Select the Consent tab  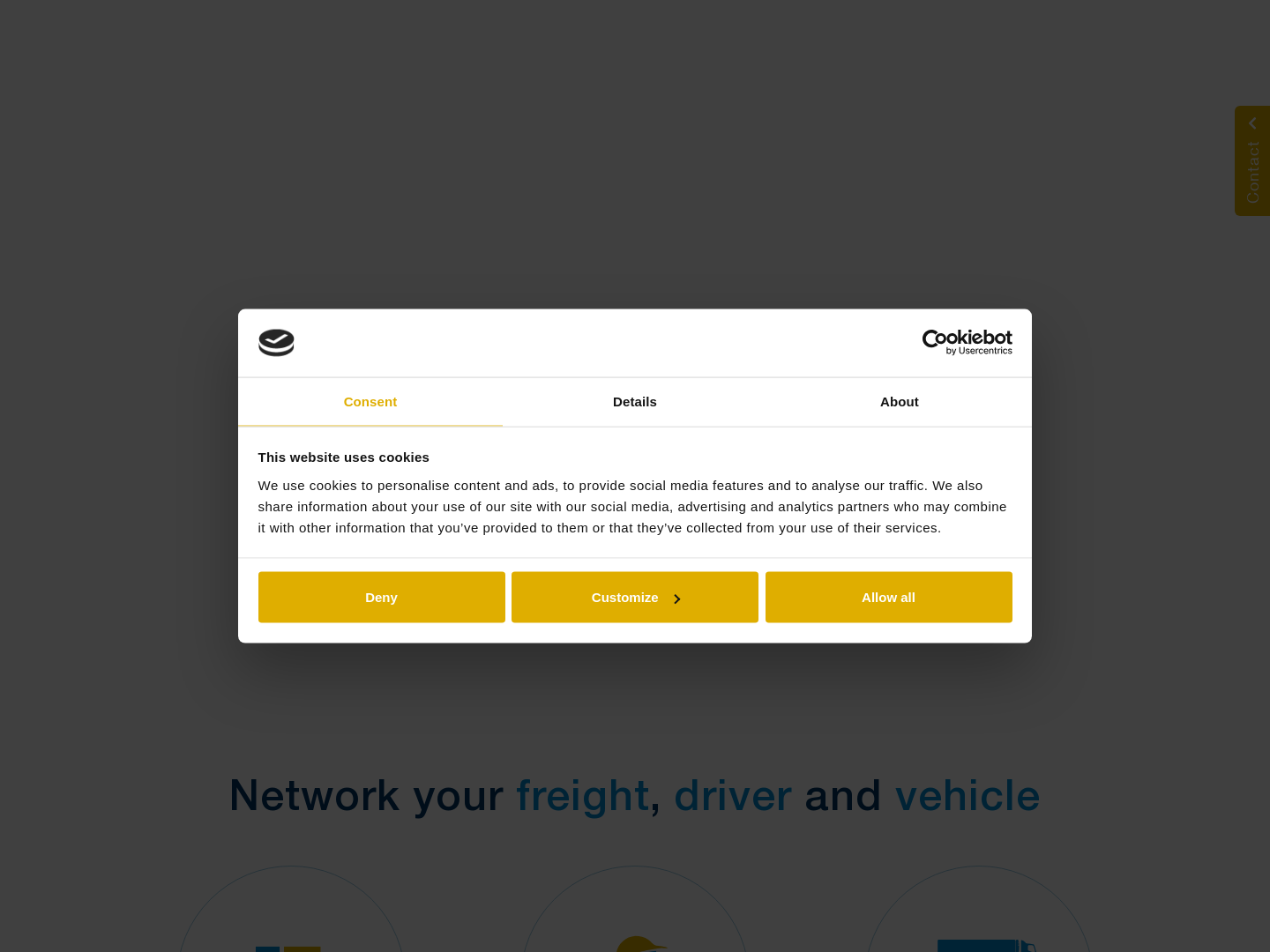pos(370,402)
